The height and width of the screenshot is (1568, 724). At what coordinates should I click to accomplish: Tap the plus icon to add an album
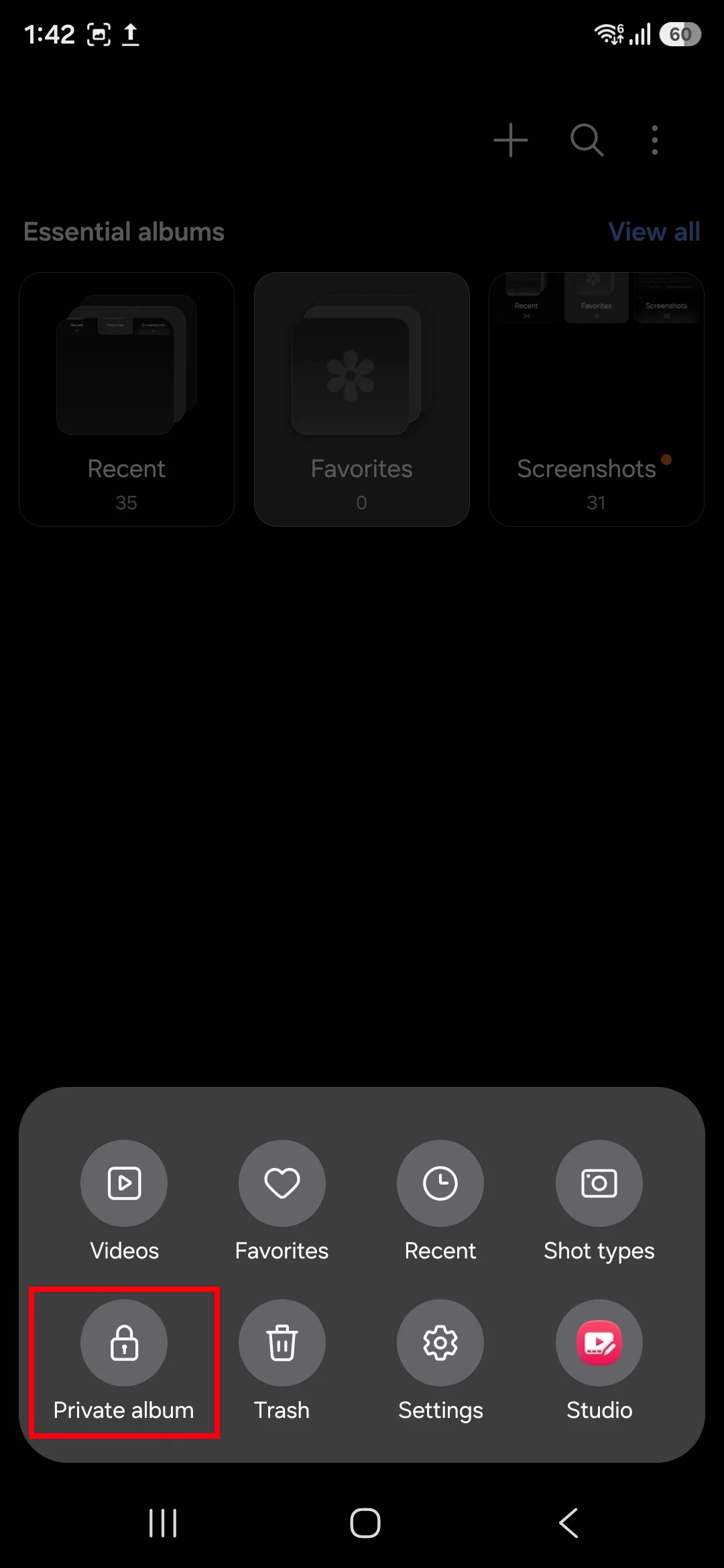510,140
